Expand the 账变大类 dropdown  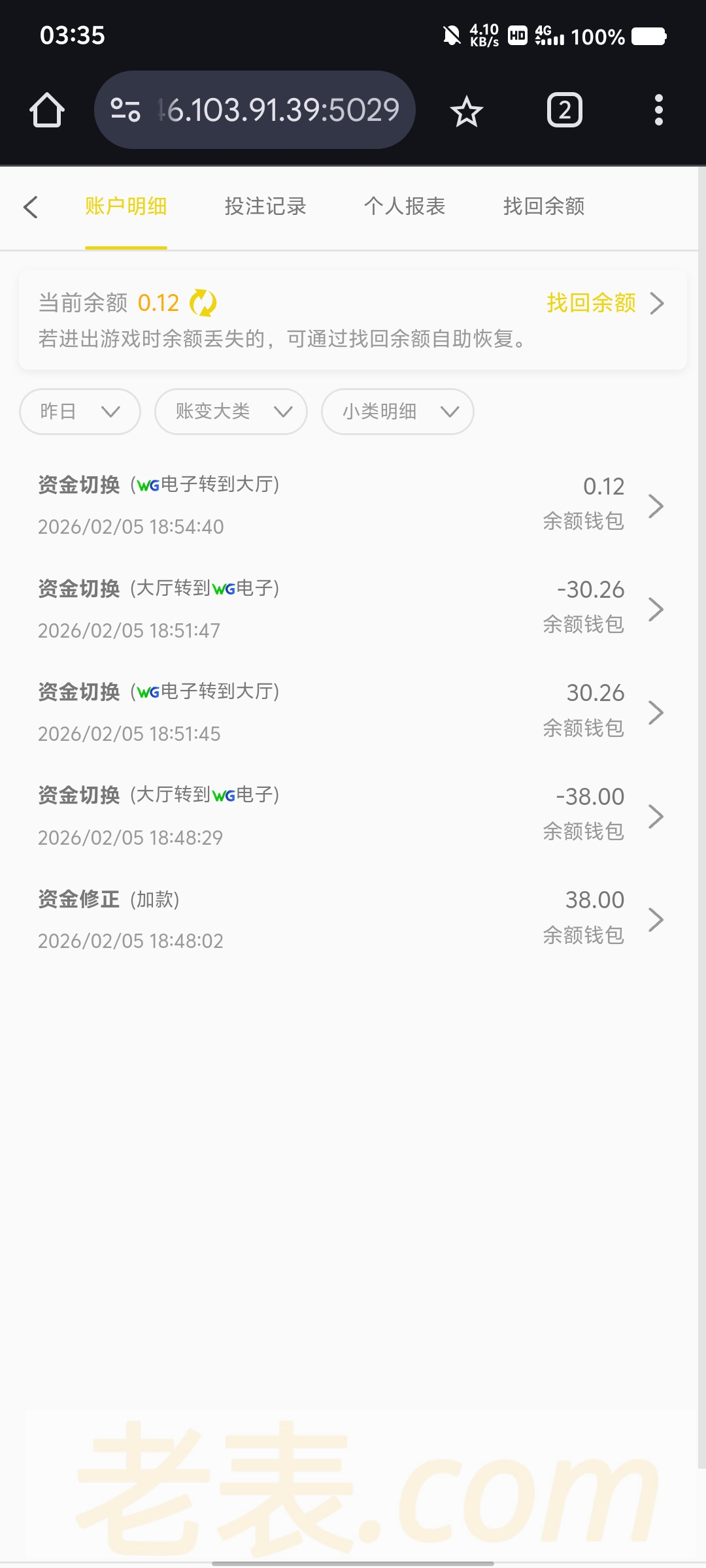231,412
